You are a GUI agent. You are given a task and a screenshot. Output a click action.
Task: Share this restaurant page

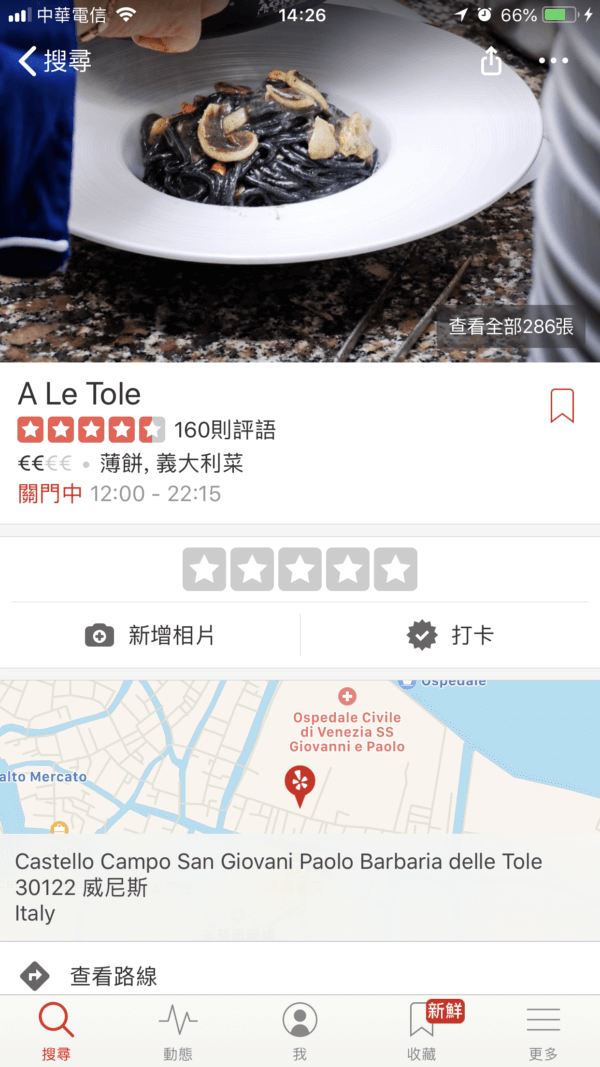click(490, 61)
